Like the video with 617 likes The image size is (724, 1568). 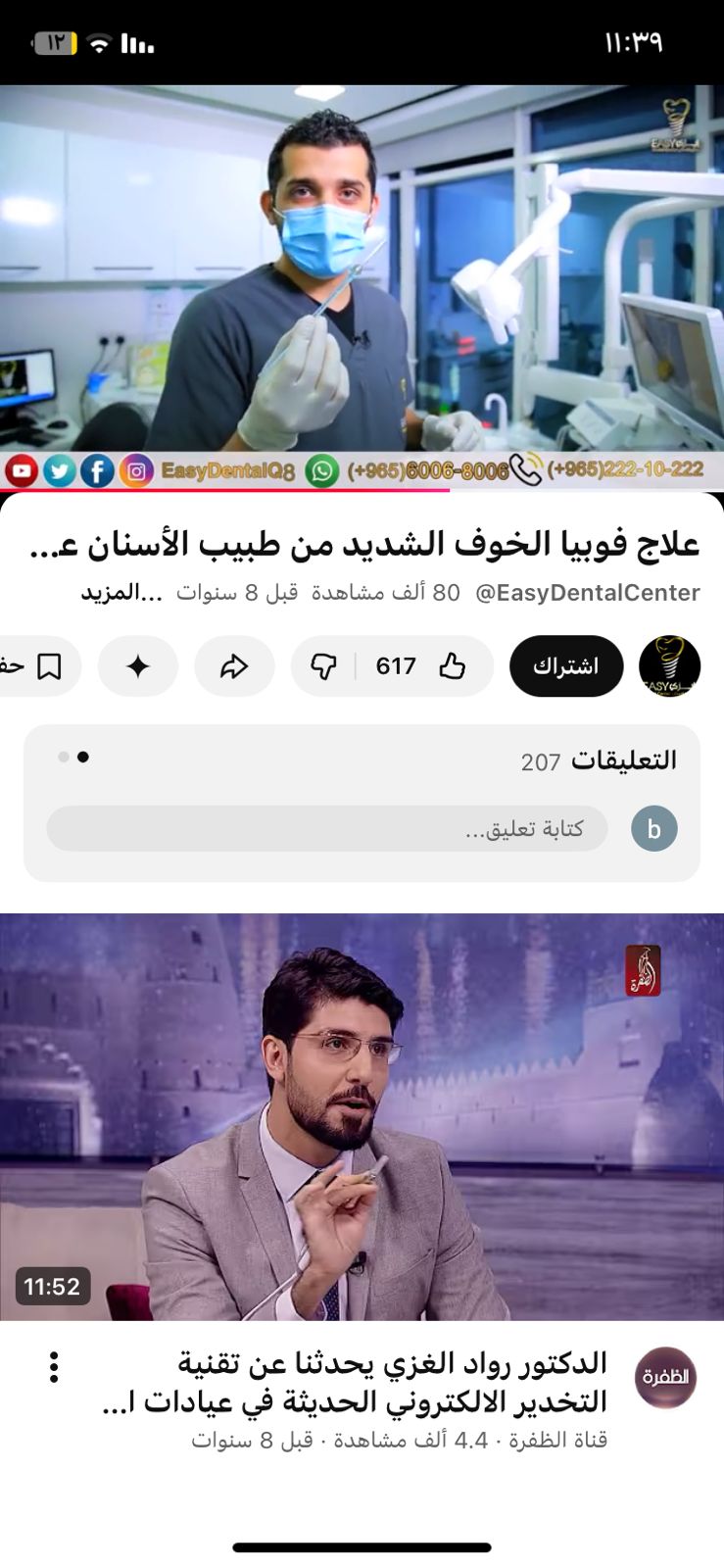431,666
